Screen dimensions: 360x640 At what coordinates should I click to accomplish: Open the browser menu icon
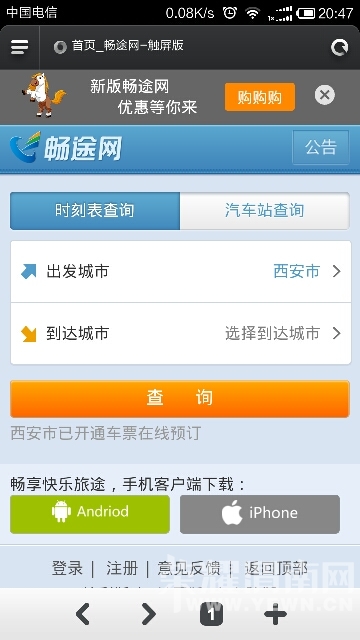(x=20, y=47)
